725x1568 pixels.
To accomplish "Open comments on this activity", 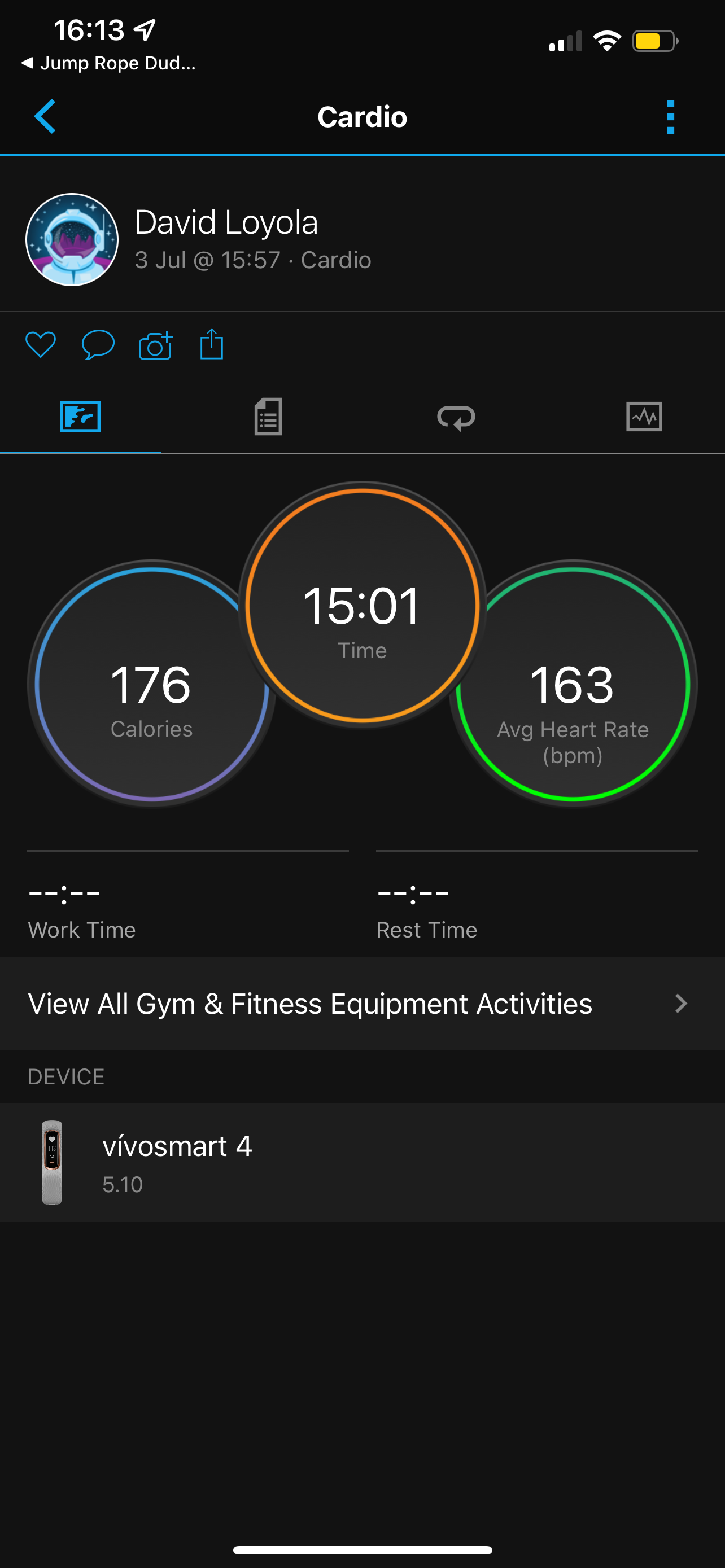I will click(98, 345).
